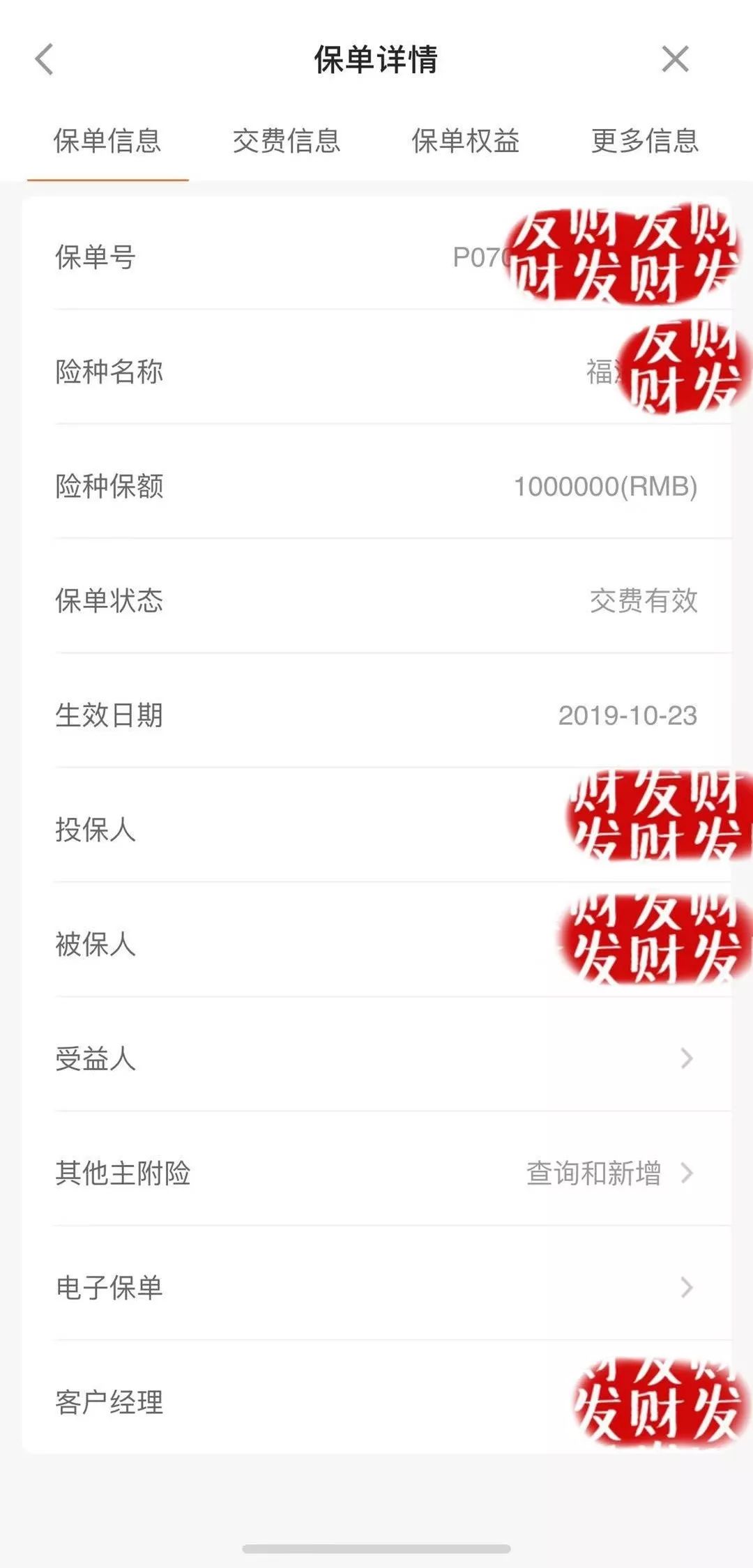Switch to the 更多信息 tab
753x1568 pixels.
645,141
